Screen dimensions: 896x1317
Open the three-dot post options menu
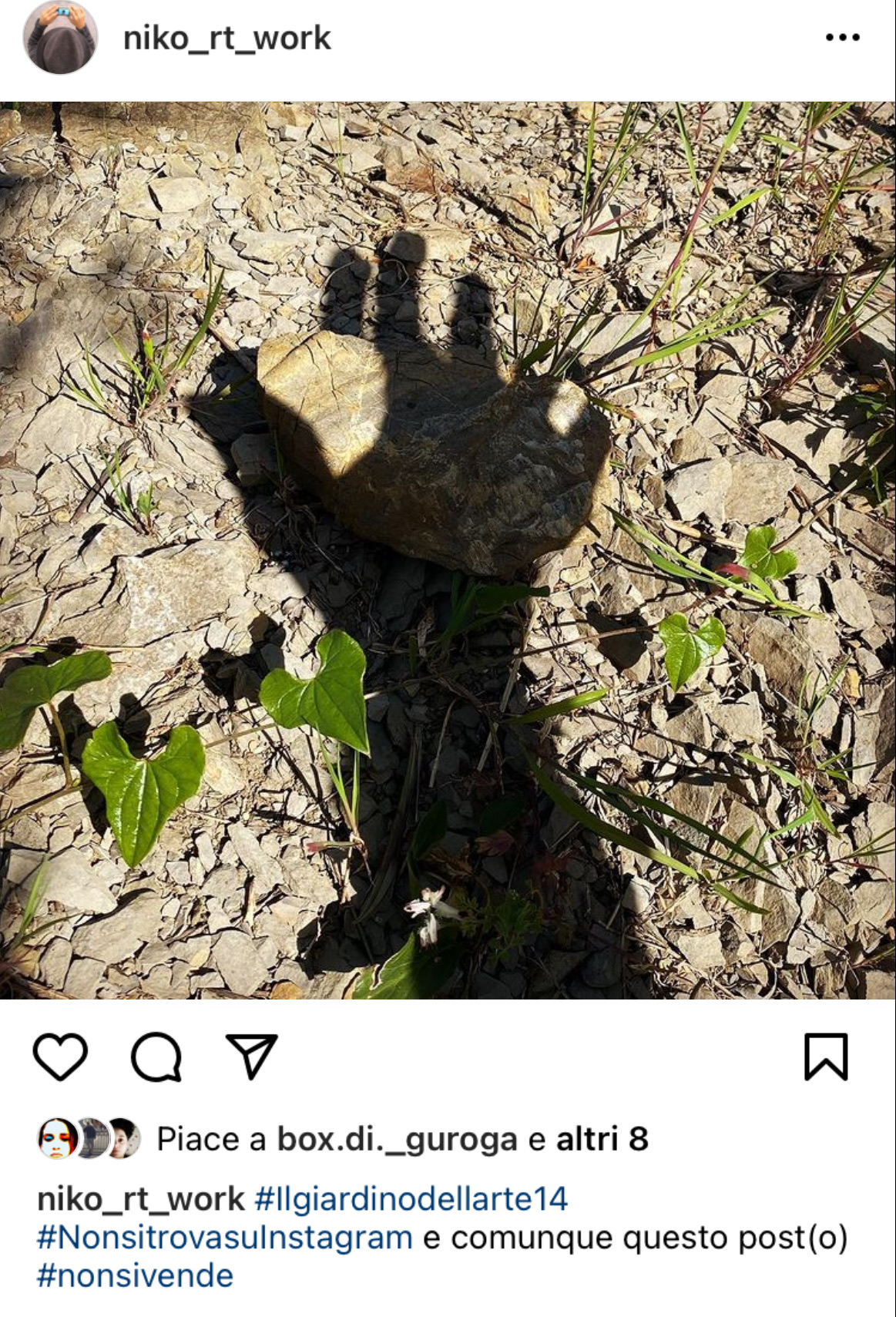coord(841,37)
